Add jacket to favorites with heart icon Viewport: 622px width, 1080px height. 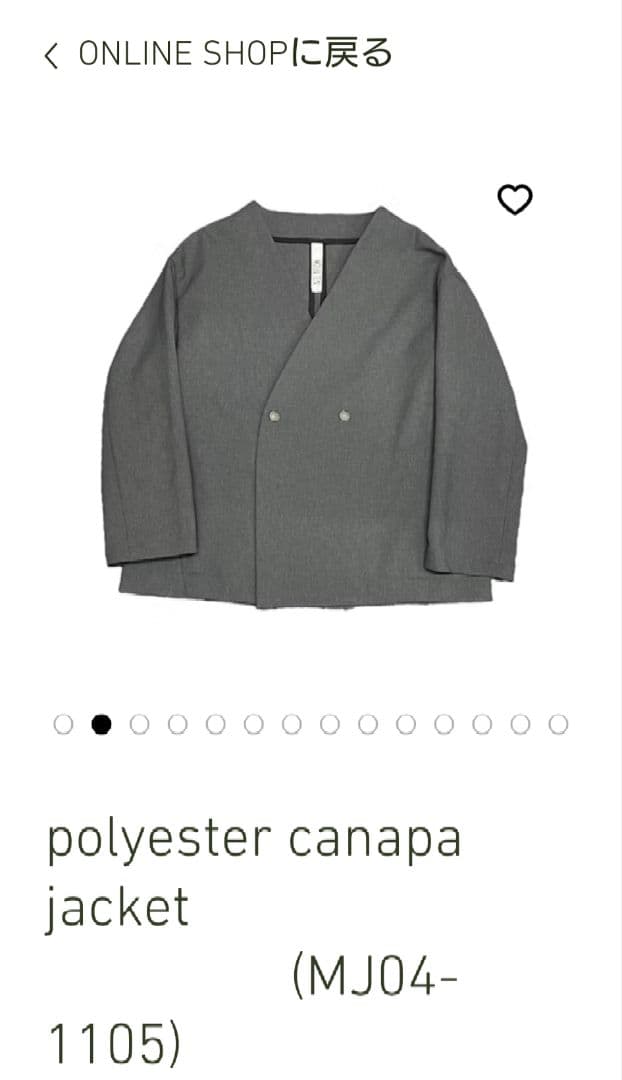515,200
